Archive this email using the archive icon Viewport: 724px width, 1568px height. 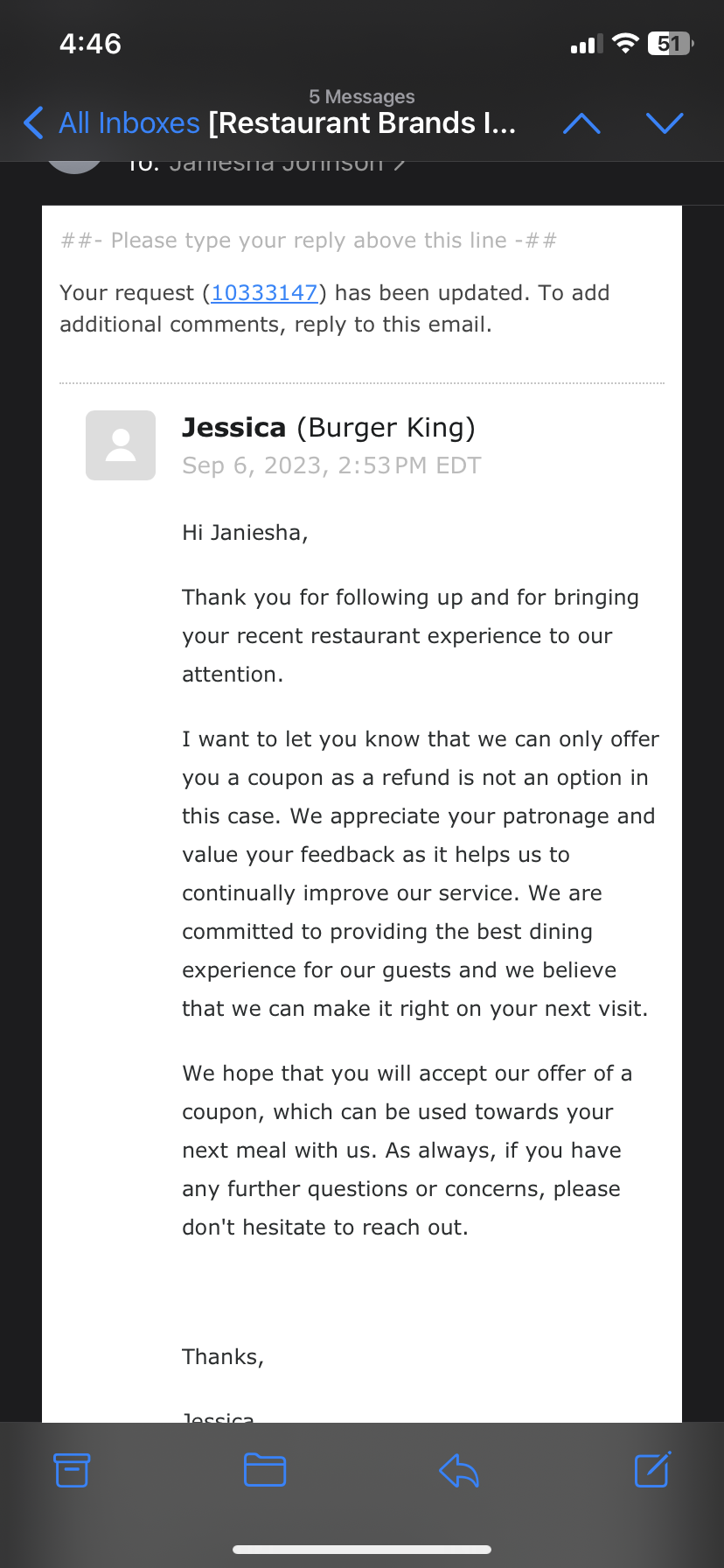click(72, 1470)
